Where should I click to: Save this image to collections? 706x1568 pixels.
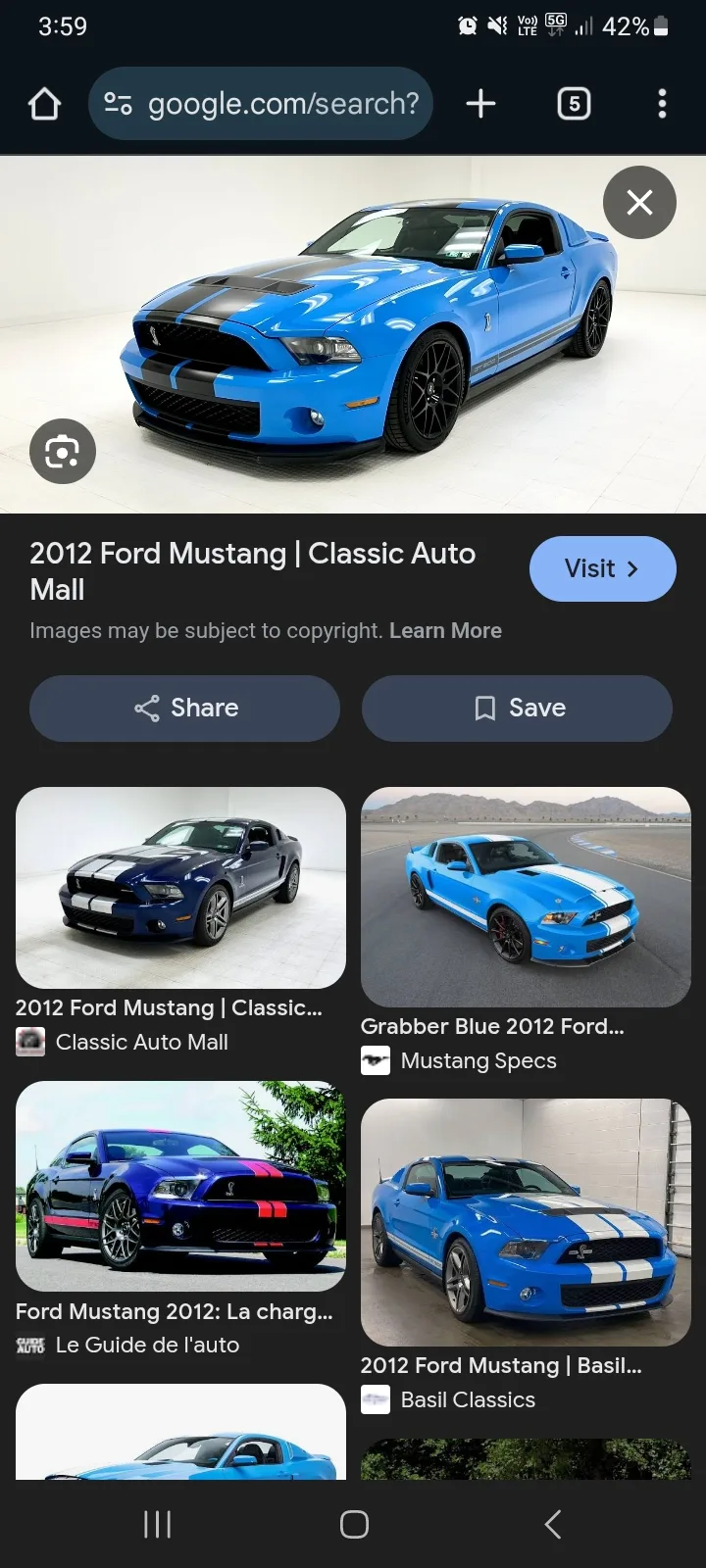click(x=517, y=709)
